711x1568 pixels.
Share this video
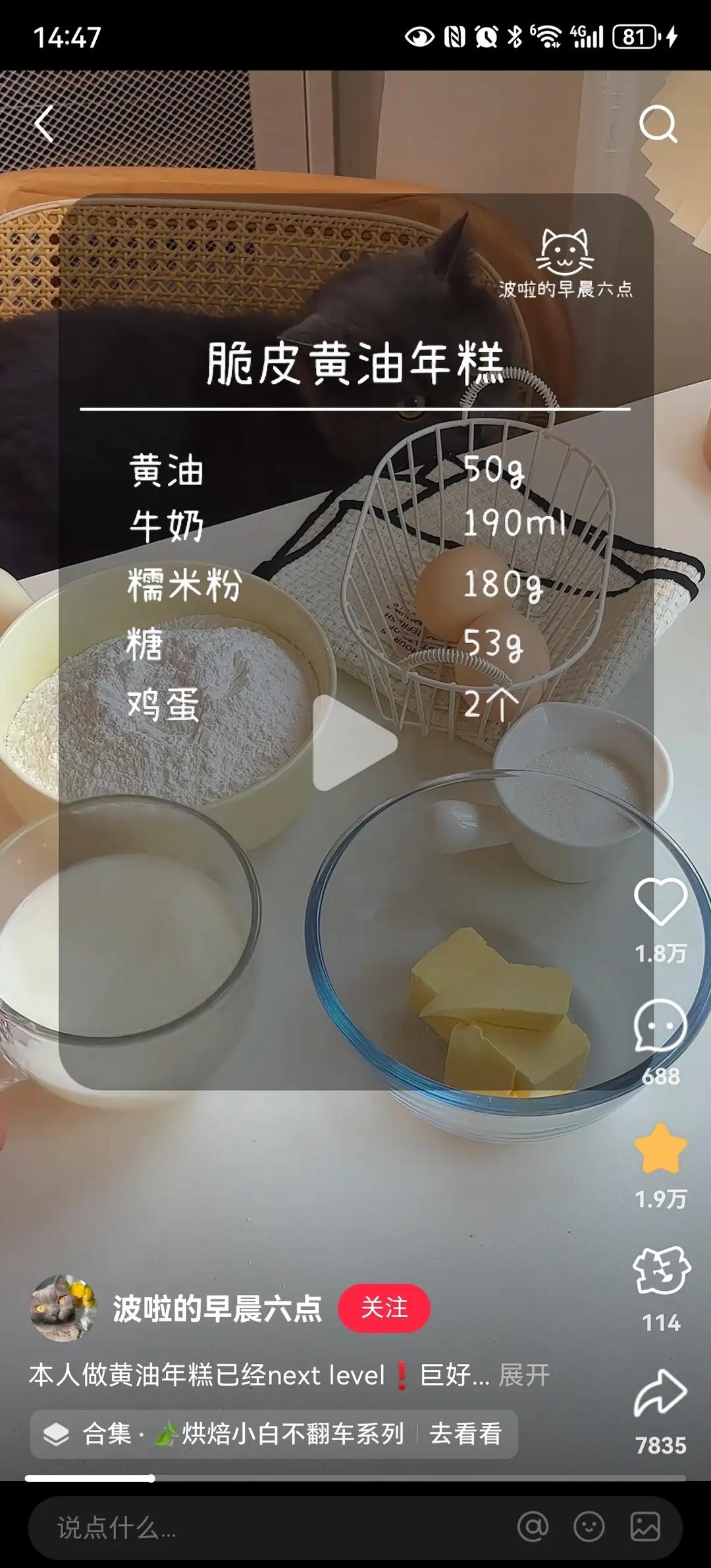660,1394
